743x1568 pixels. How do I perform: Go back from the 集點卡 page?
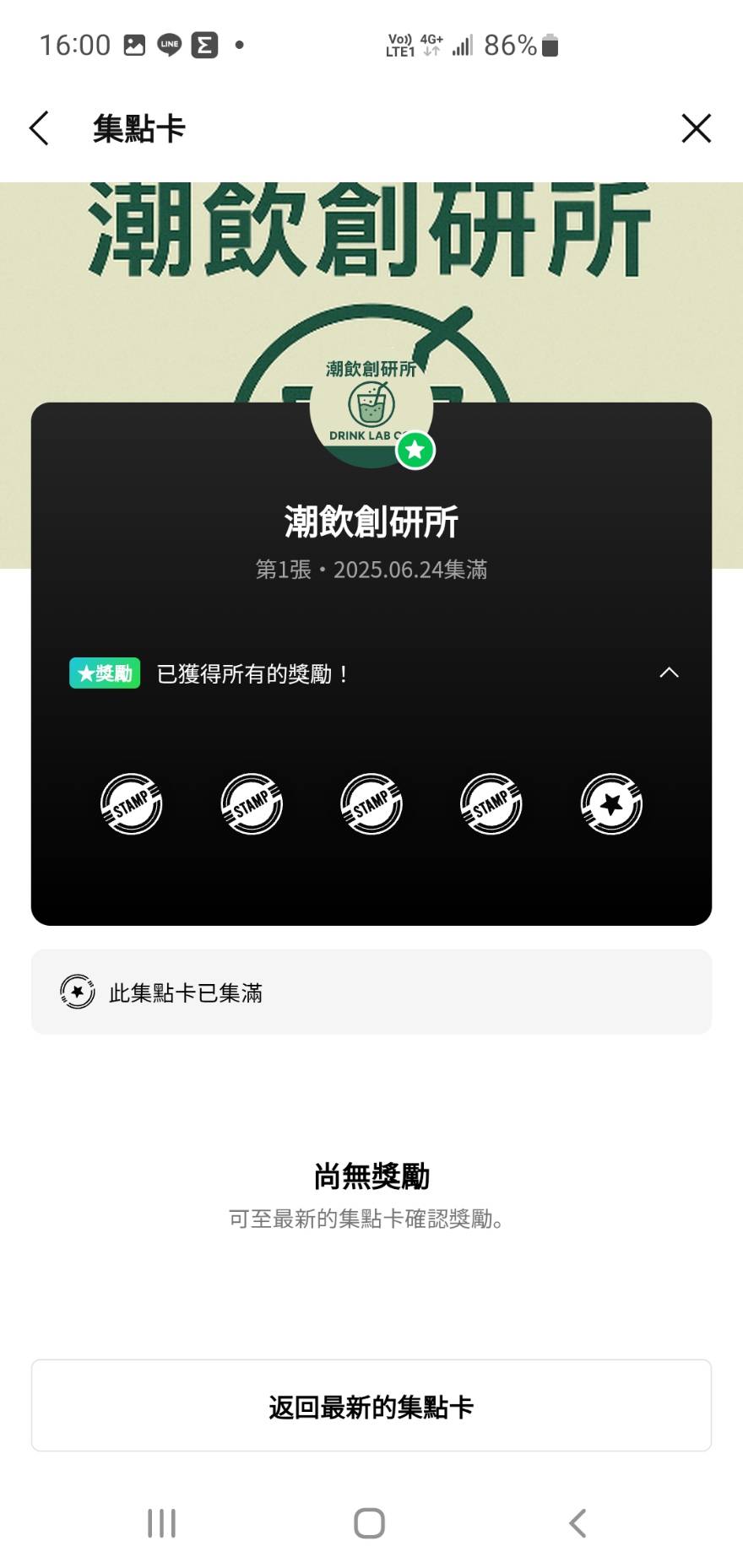pos(39,128)
